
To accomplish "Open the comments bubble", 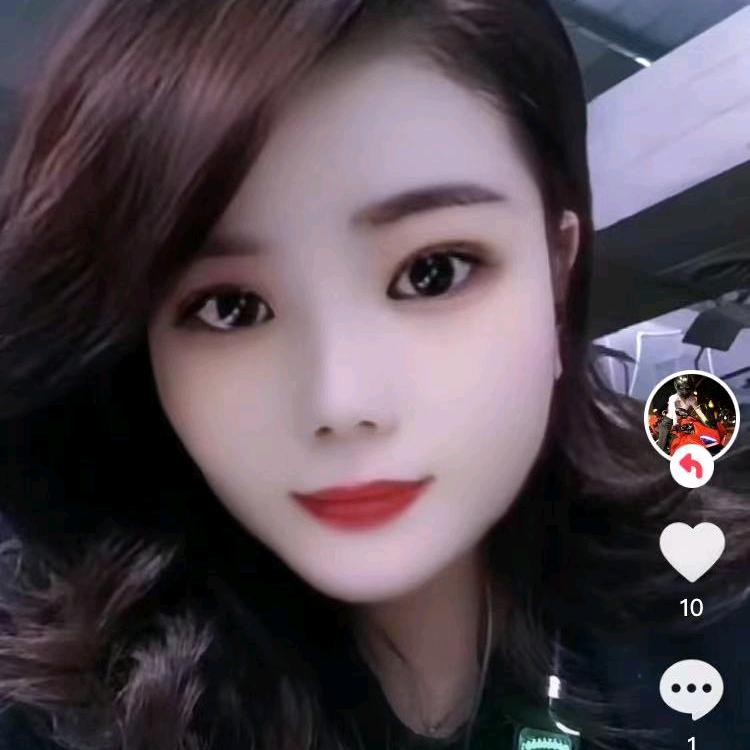I will (692, 689).
